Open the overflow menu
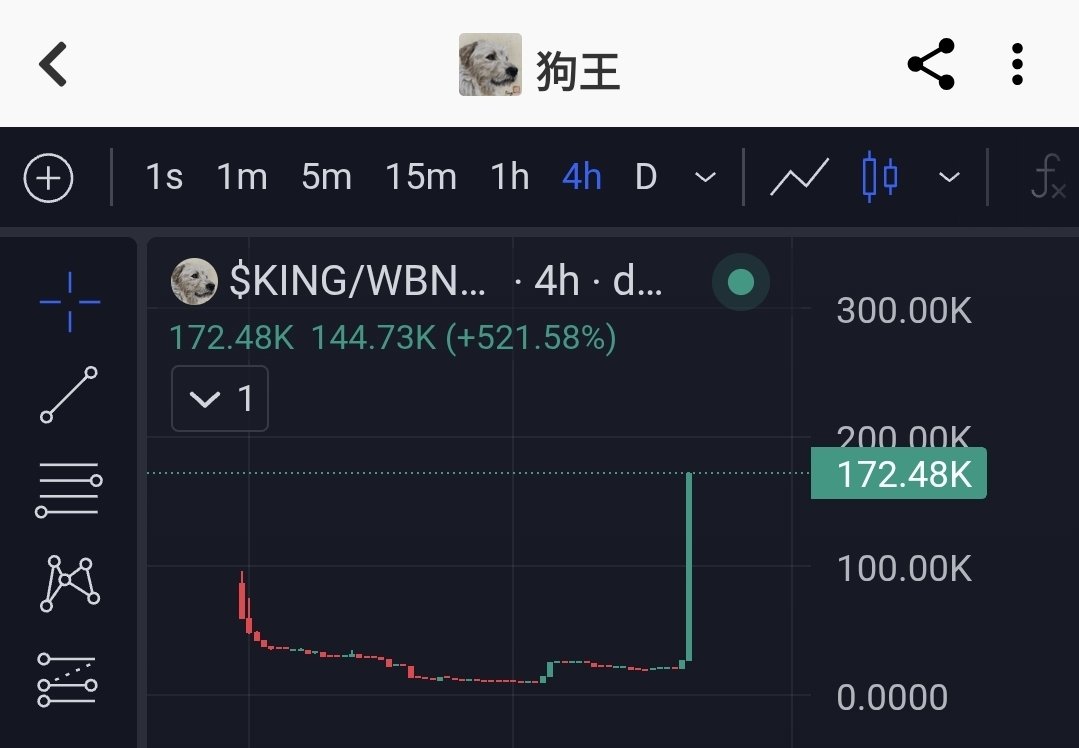Viewport: 1079px width, 748px height. pyautogui.click(x=1017, y=65)
